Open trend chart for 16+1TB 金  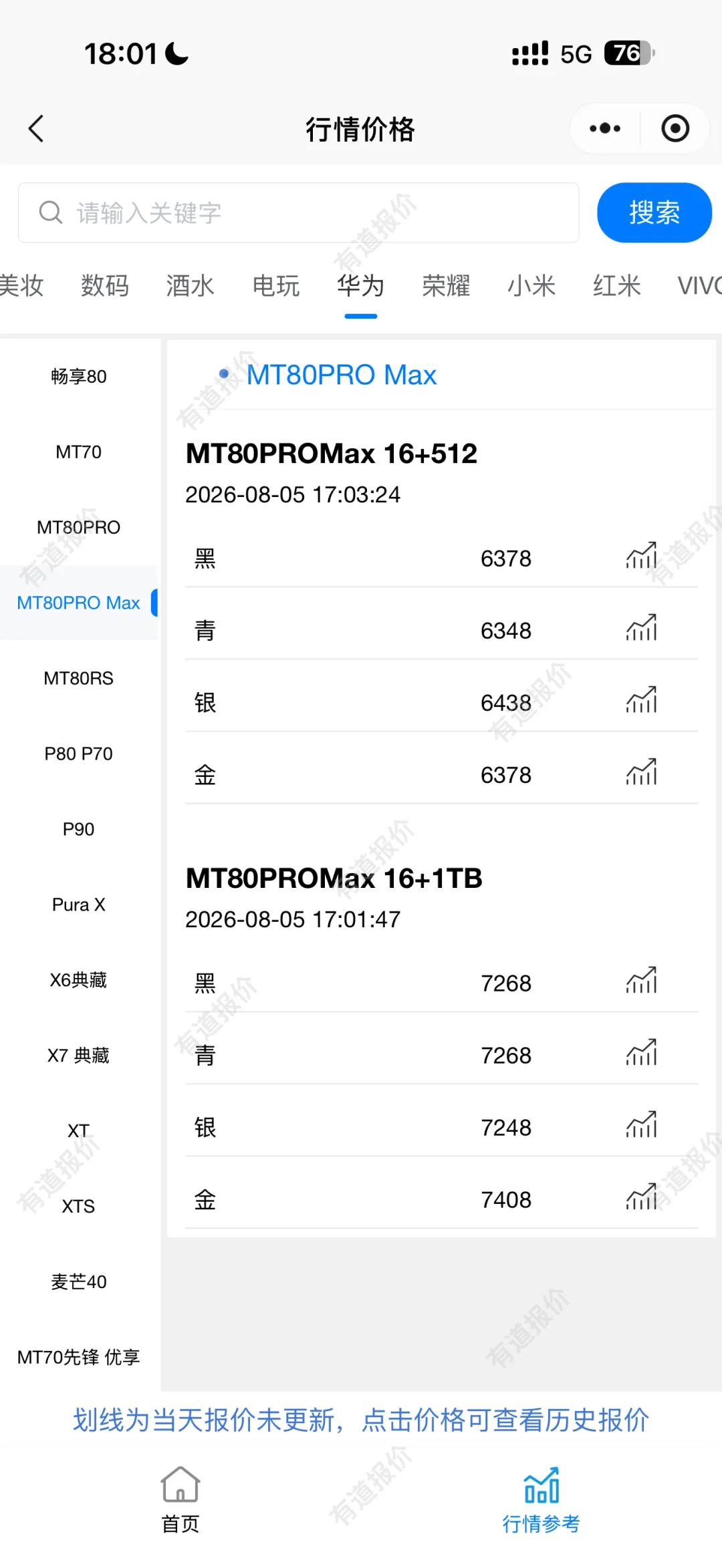(x=642, y=1197)
